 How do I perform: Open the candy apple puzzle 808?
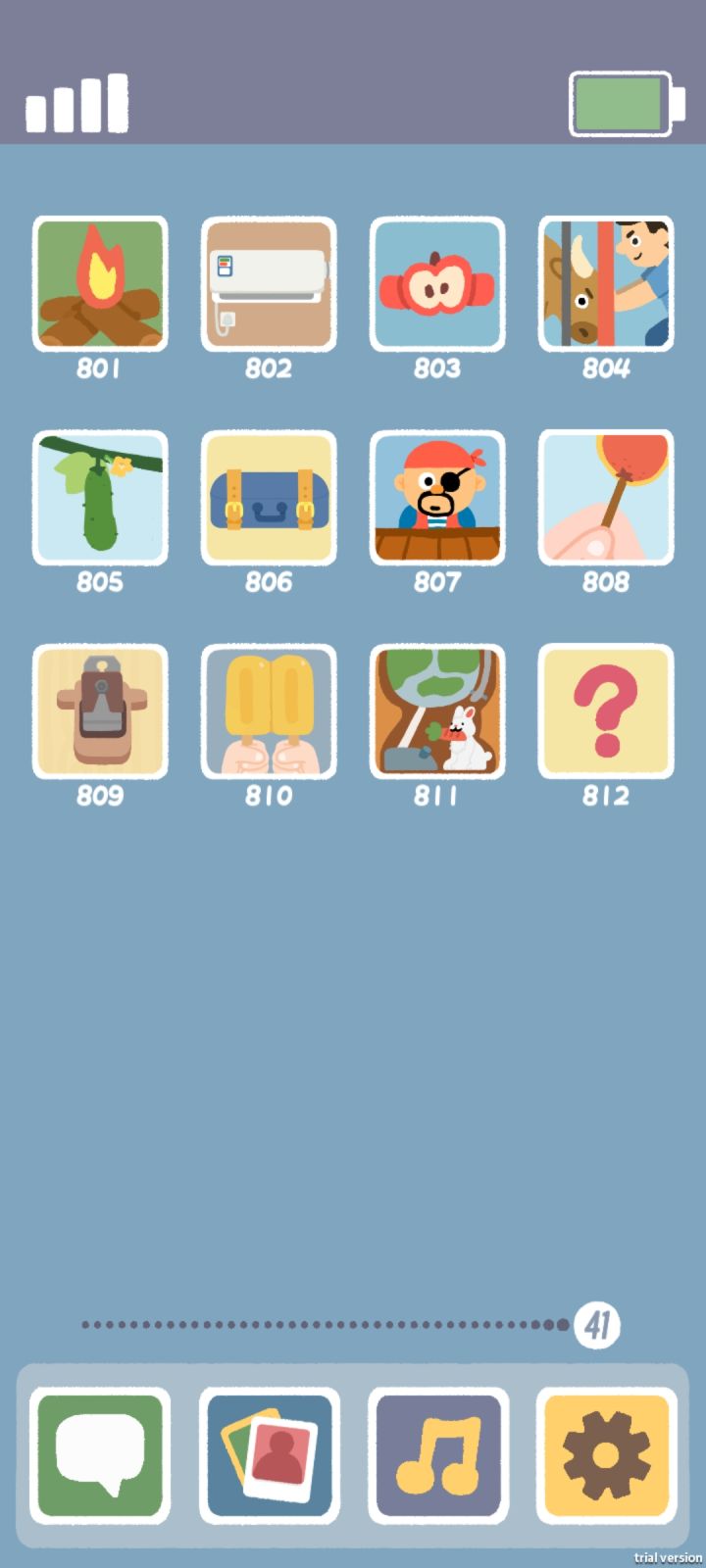click(606, 498)
